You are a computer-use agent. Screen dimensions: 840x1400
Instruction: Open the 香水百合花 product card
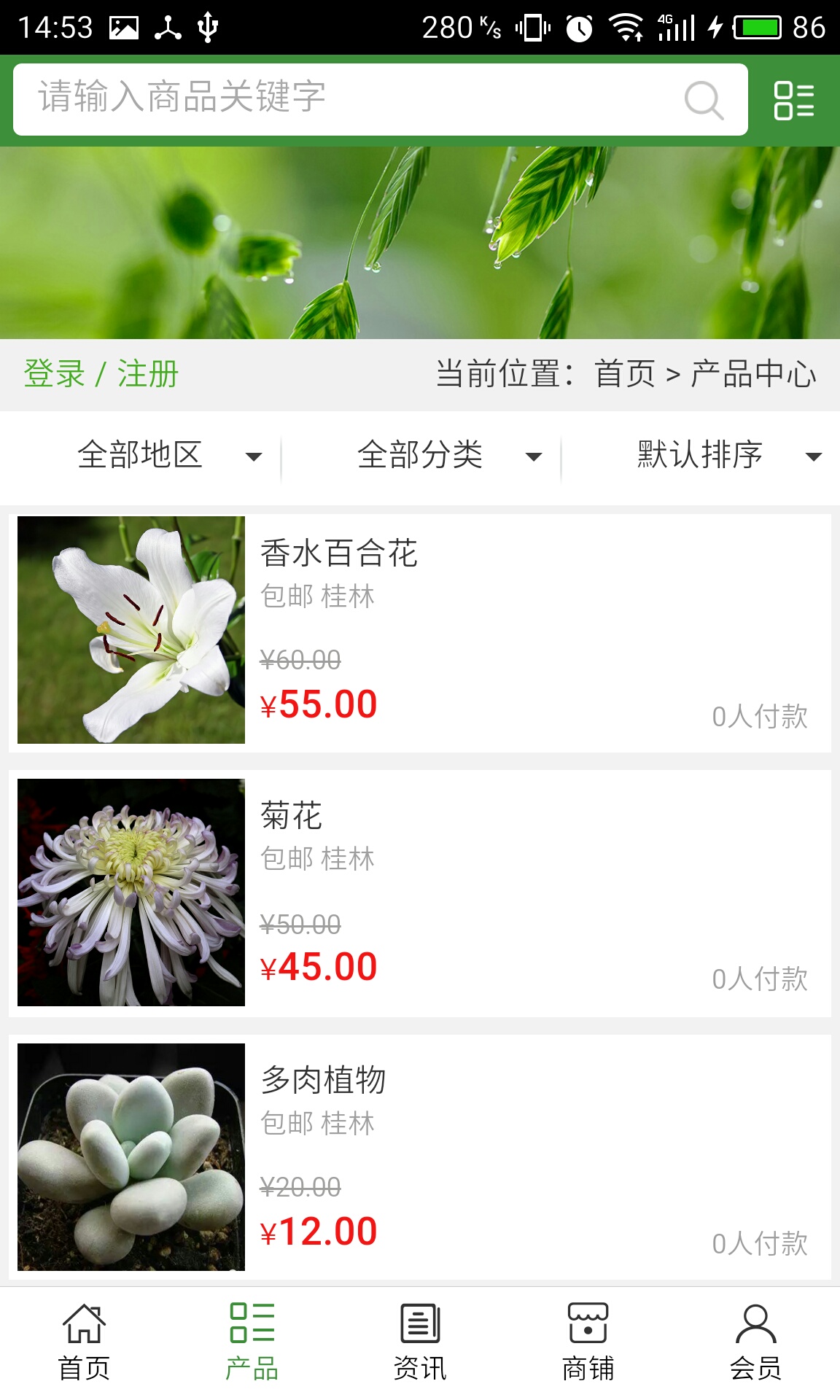(420, 632)
